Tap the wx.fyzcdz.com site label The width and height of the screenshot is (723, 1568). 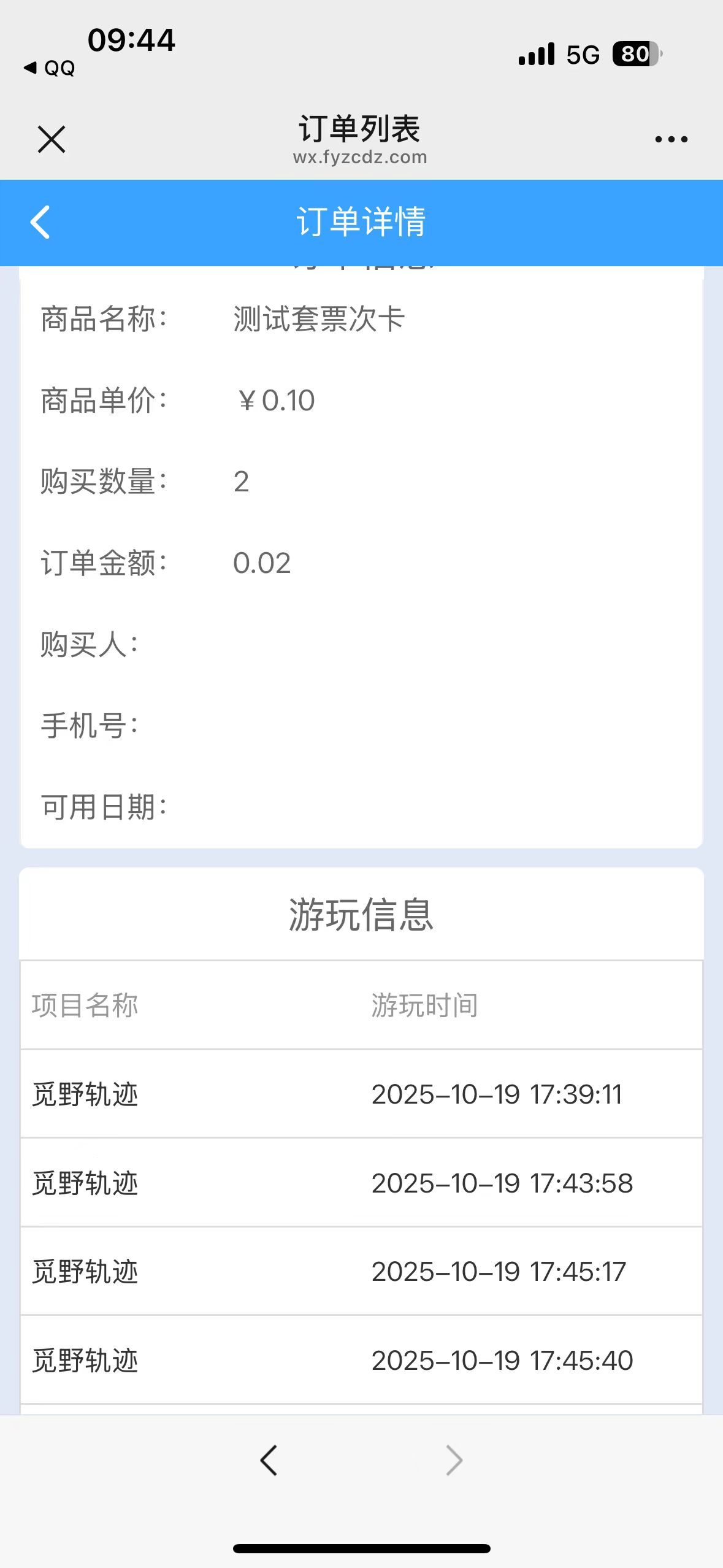pos(361,157)
